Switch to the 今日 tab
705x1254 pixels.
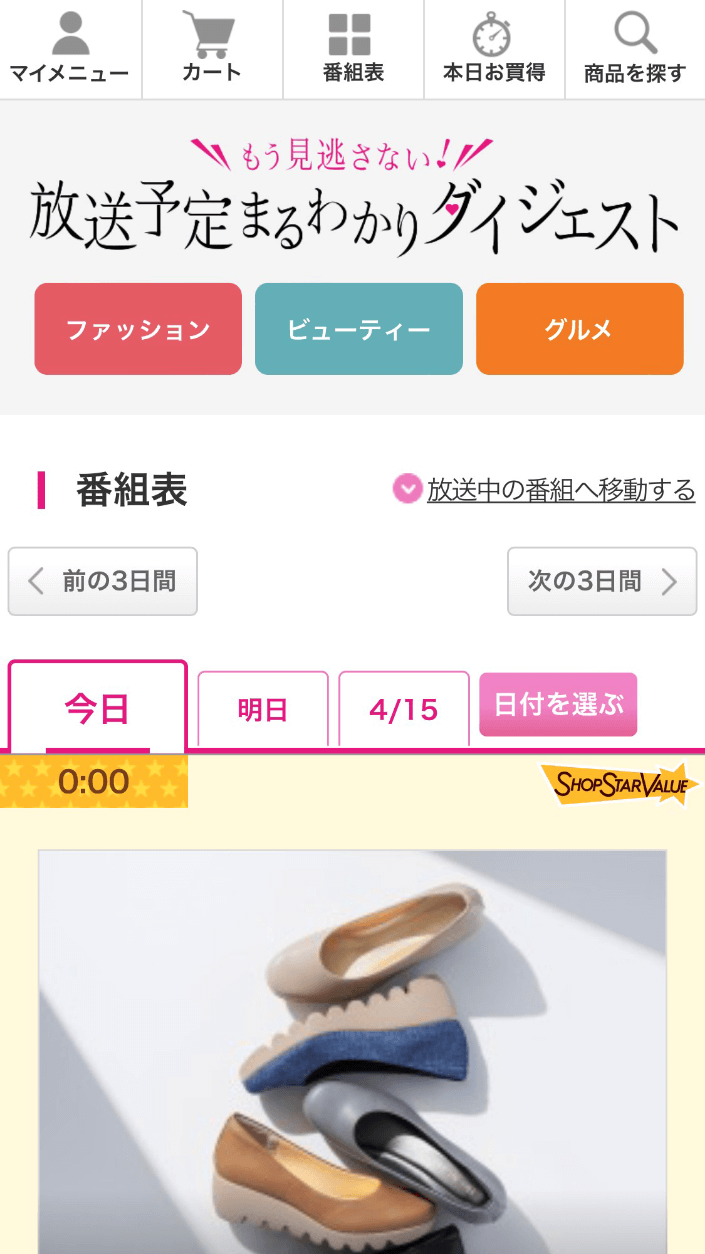(x=97, y=708)
